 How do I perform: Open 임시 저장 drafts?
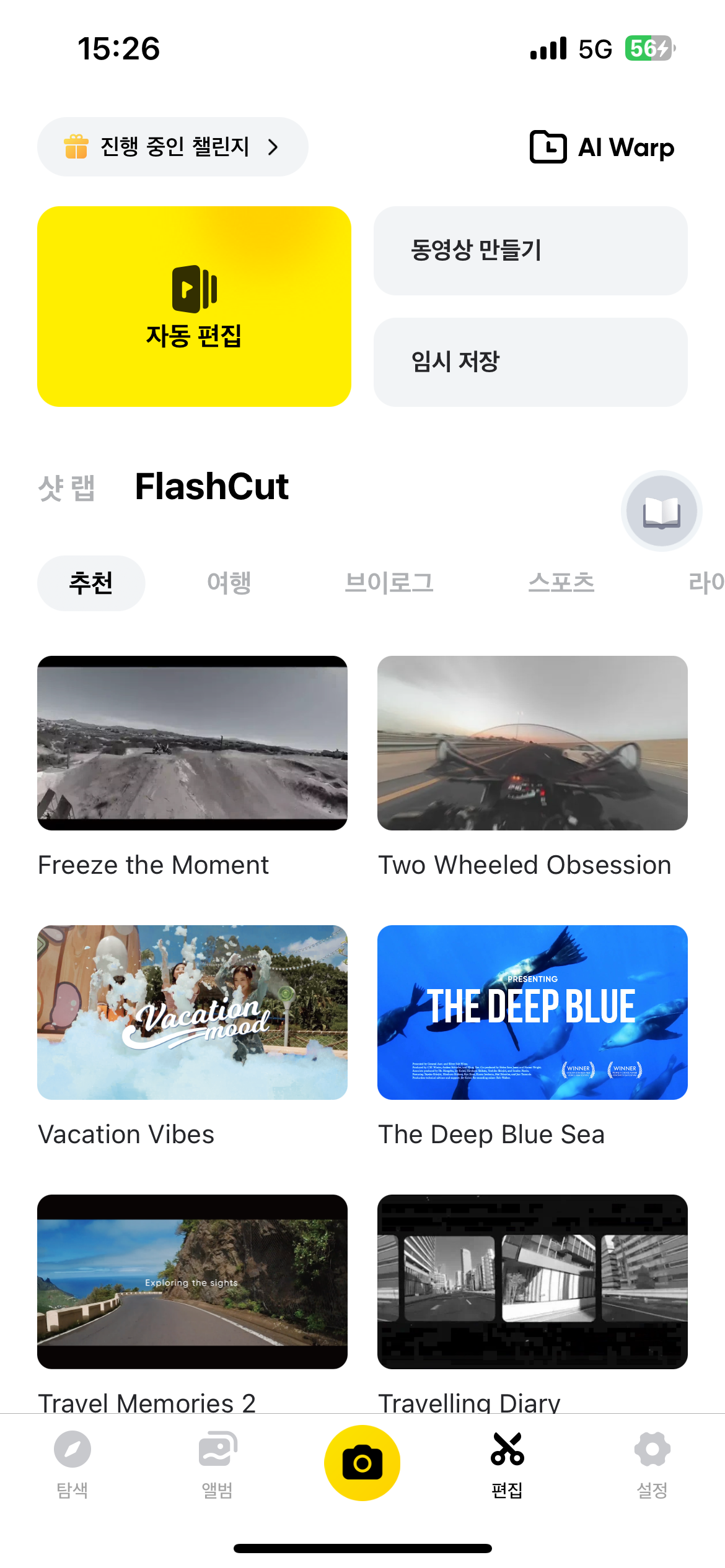click(530, 362)
